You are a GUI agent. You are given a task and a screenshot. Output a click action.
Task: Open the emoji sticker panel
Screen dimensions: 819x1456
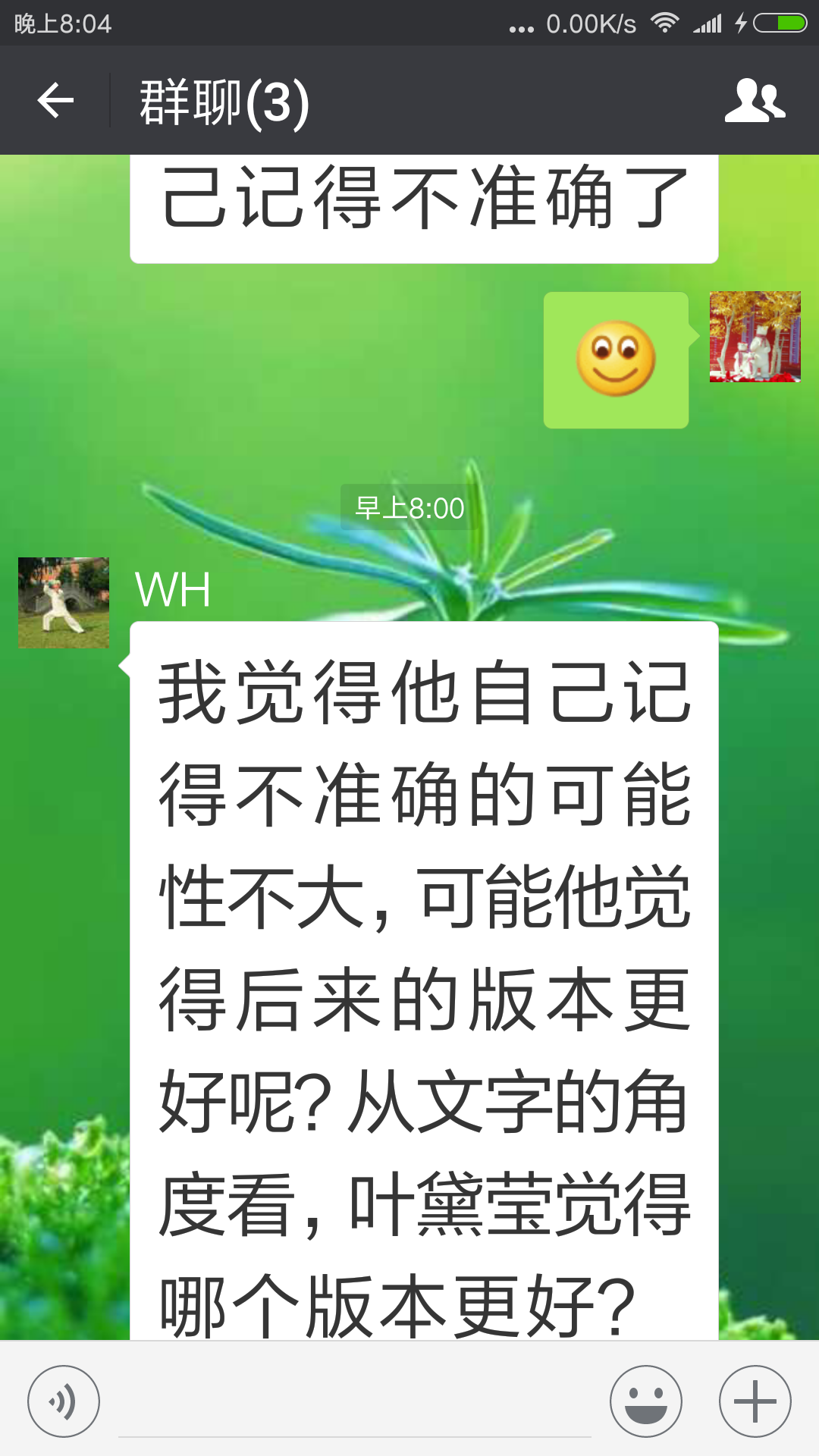[x=645, y=1401]
